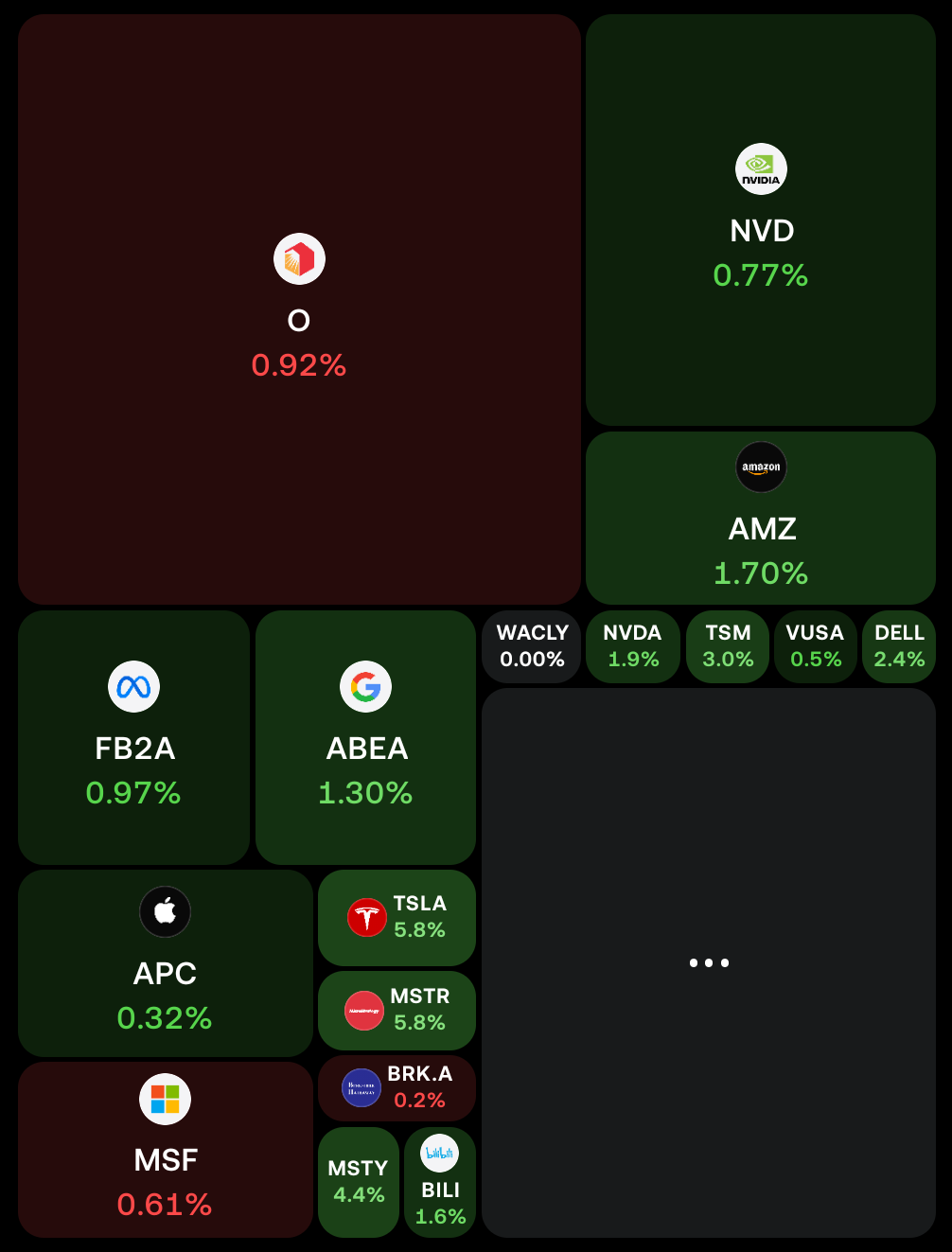
Task: Open the NVD stock tile
Action: coord(761,220)
